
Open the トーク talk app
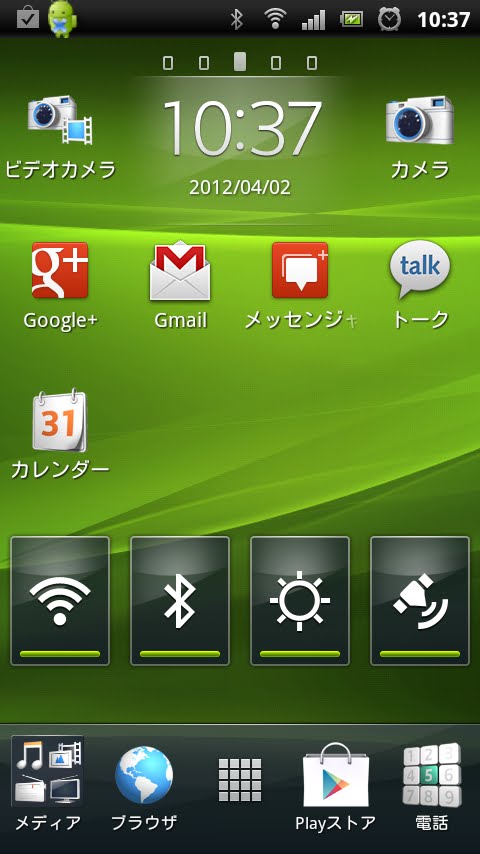click(420, 285)
